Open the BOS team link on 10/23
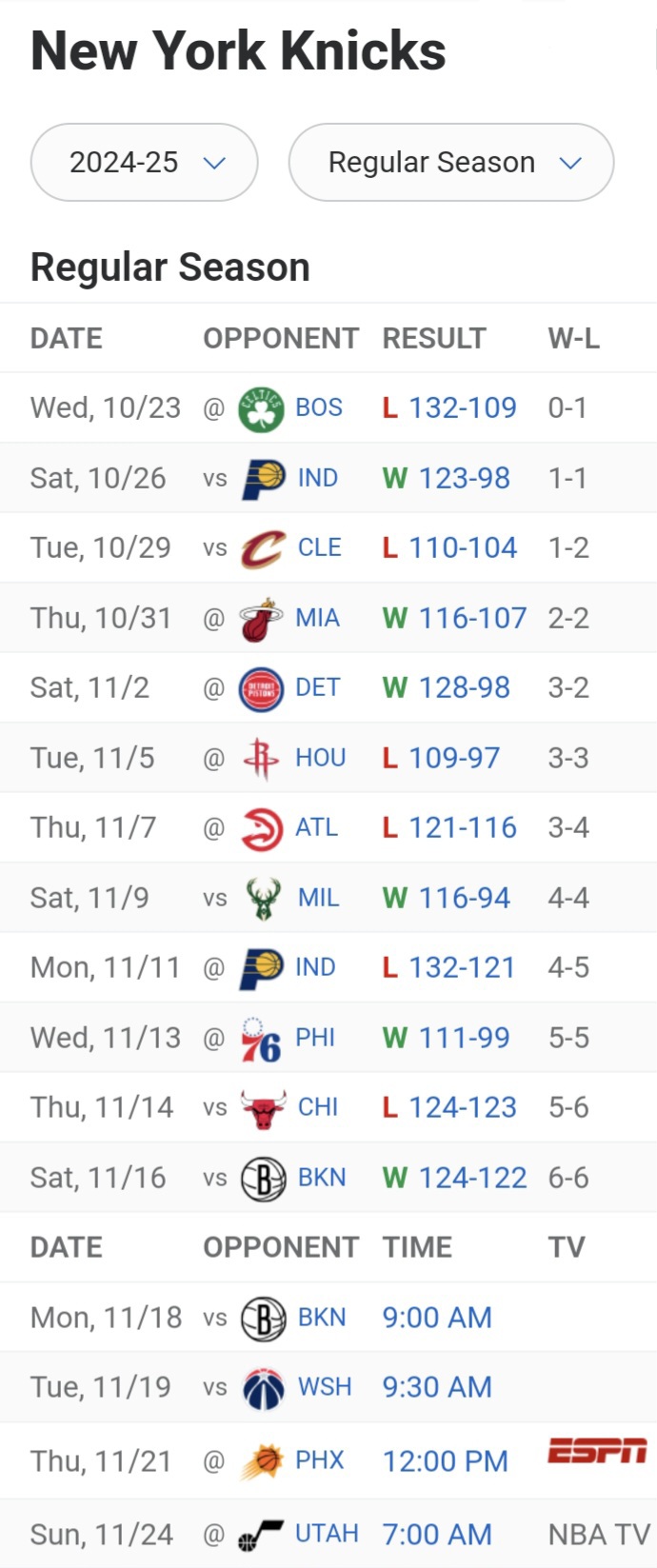Viewport: 657px width, 1568px height. click(x=319, y=407)
